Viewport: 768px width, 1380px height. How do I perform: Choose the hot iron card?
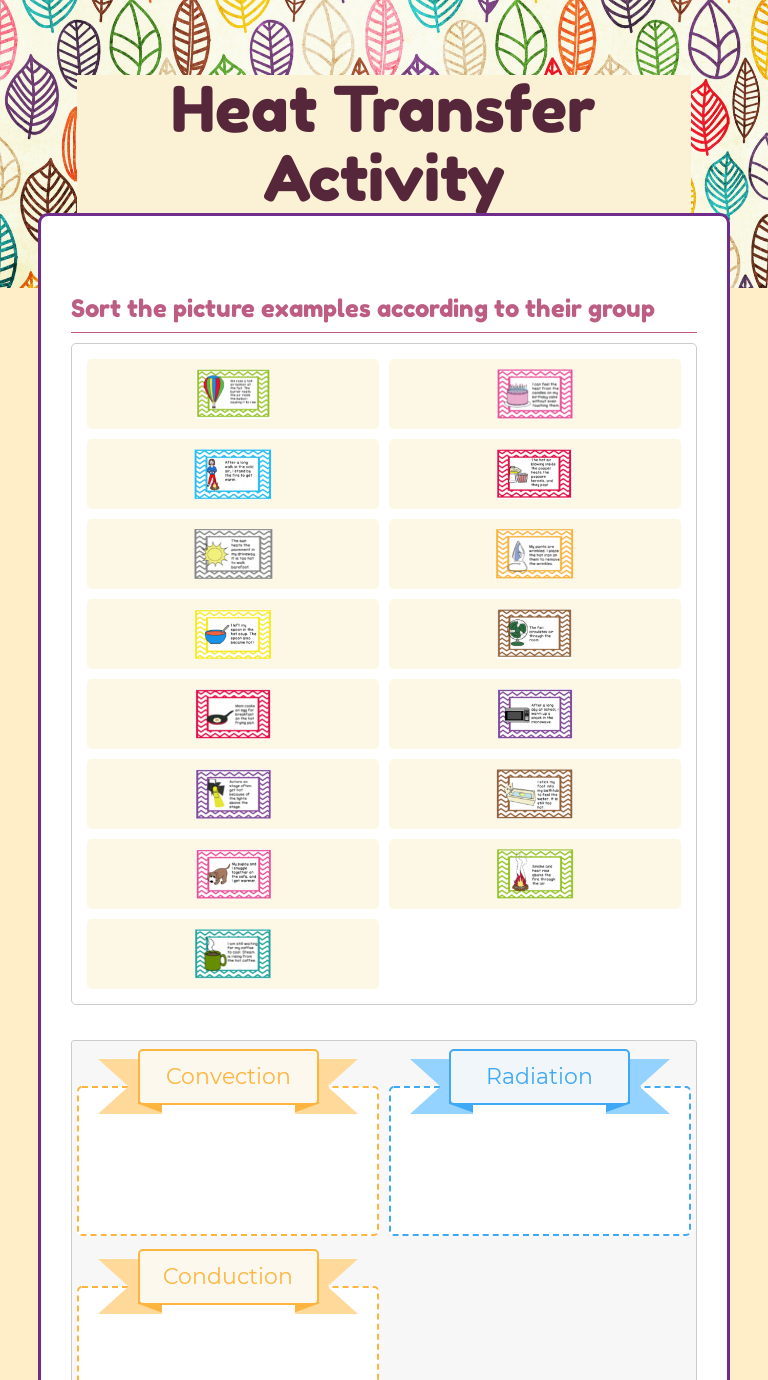(x=535, y=554)
